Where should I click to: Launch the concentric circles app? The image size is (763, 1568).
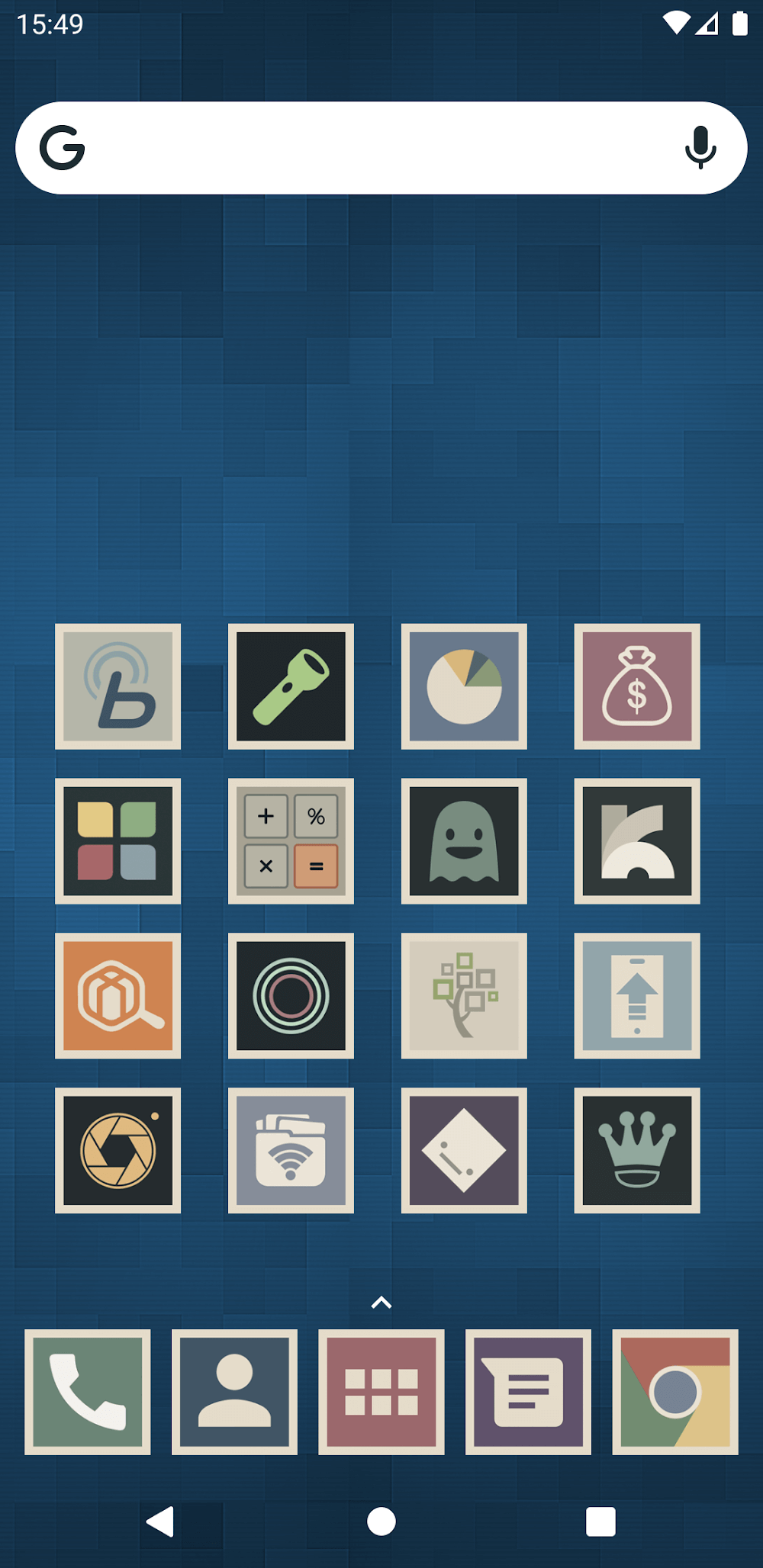(x=291, y=996)
